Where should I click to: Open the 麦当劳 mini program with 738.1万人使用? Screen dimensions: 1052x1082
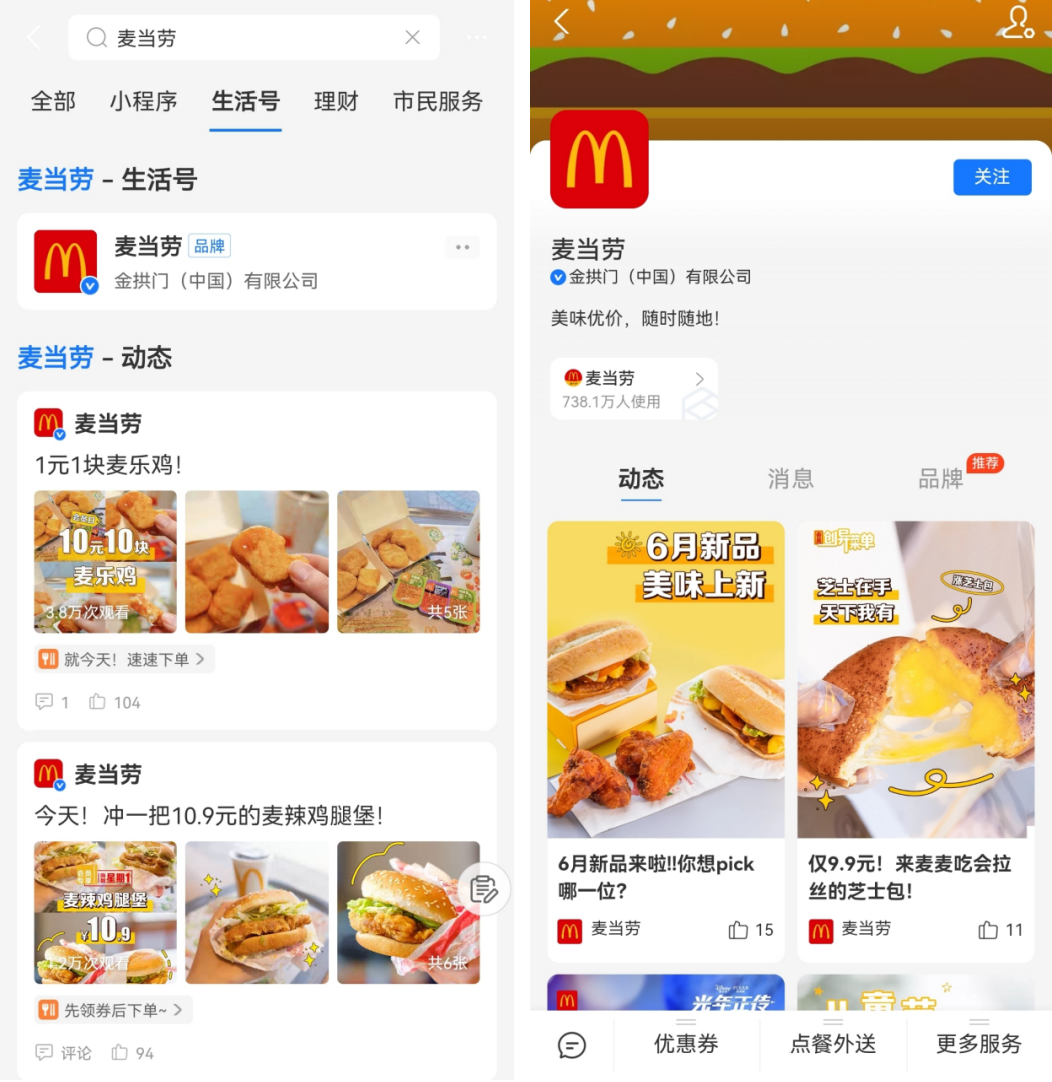pos(633,389)
